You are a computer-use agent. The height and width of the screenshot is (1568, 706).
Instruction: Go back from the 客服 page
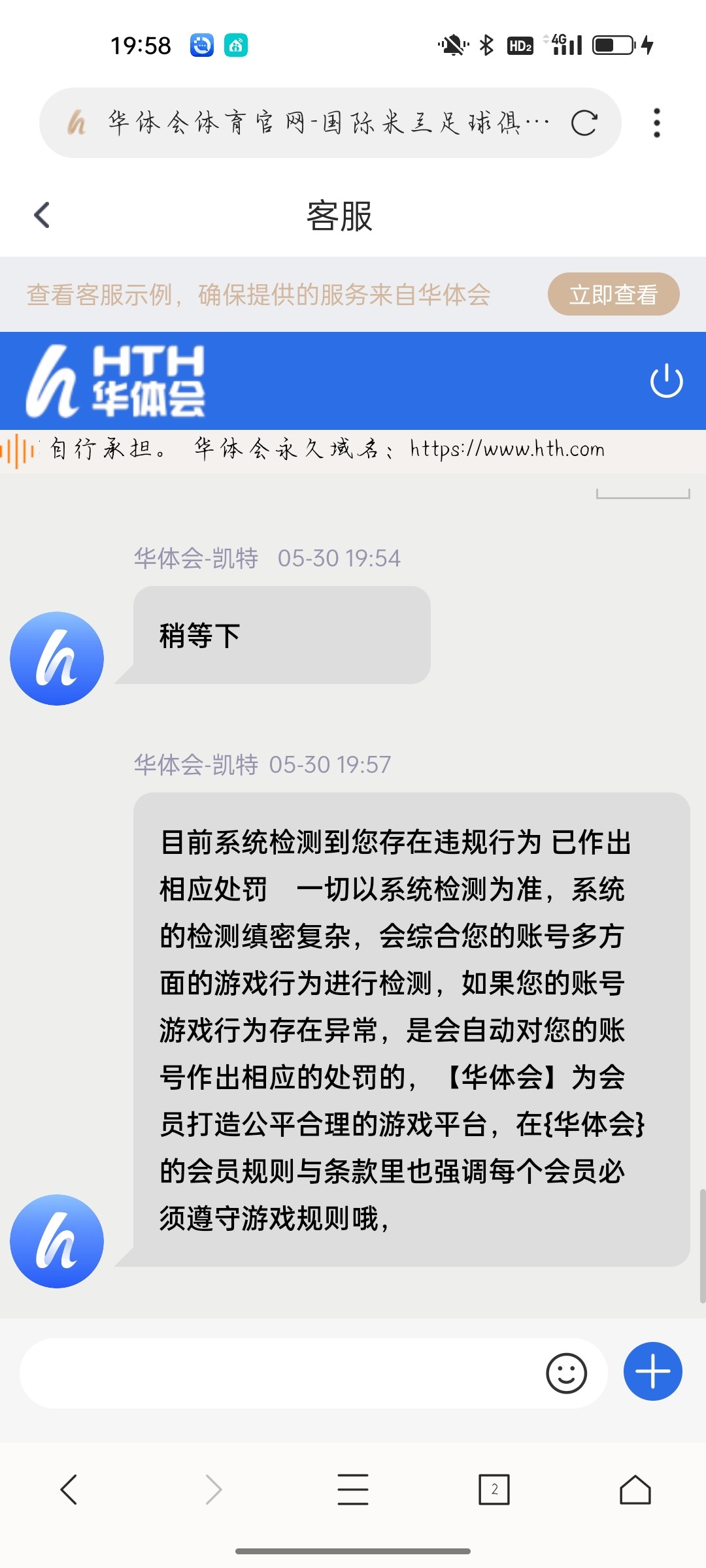(x=42, y=215)
